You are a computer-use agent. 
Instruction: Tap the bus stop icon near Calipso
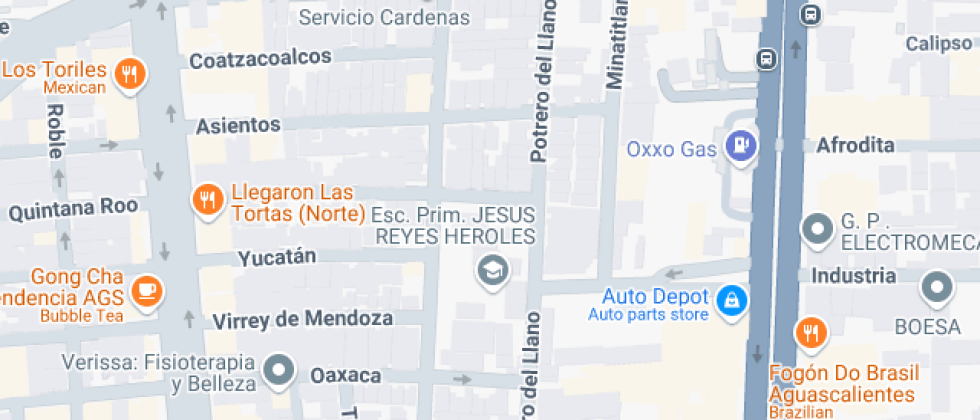(811, 14)
